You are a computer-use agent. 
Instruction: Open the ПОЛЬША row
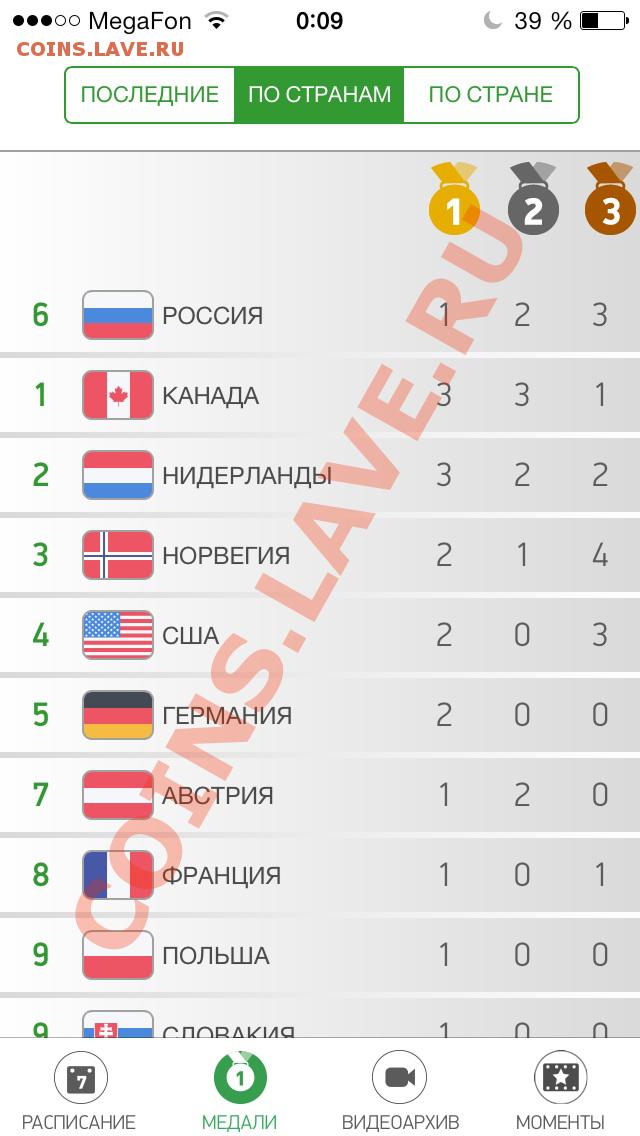(x=320, y=955)
